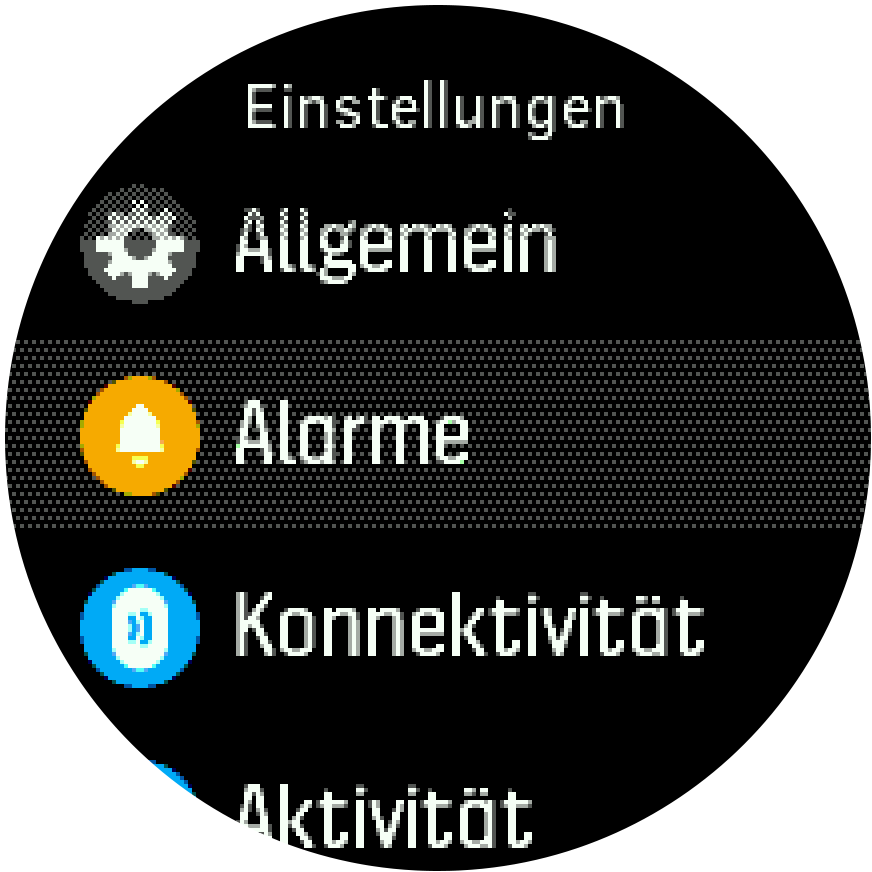Go to Aktivität settings

coord(384,815)
